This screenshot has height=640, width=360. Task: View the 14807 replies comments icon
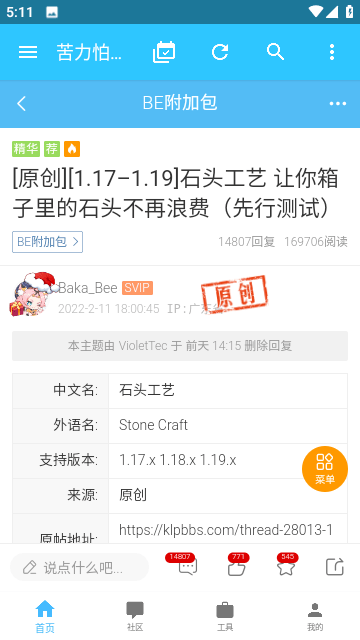(x=187, y=566)
